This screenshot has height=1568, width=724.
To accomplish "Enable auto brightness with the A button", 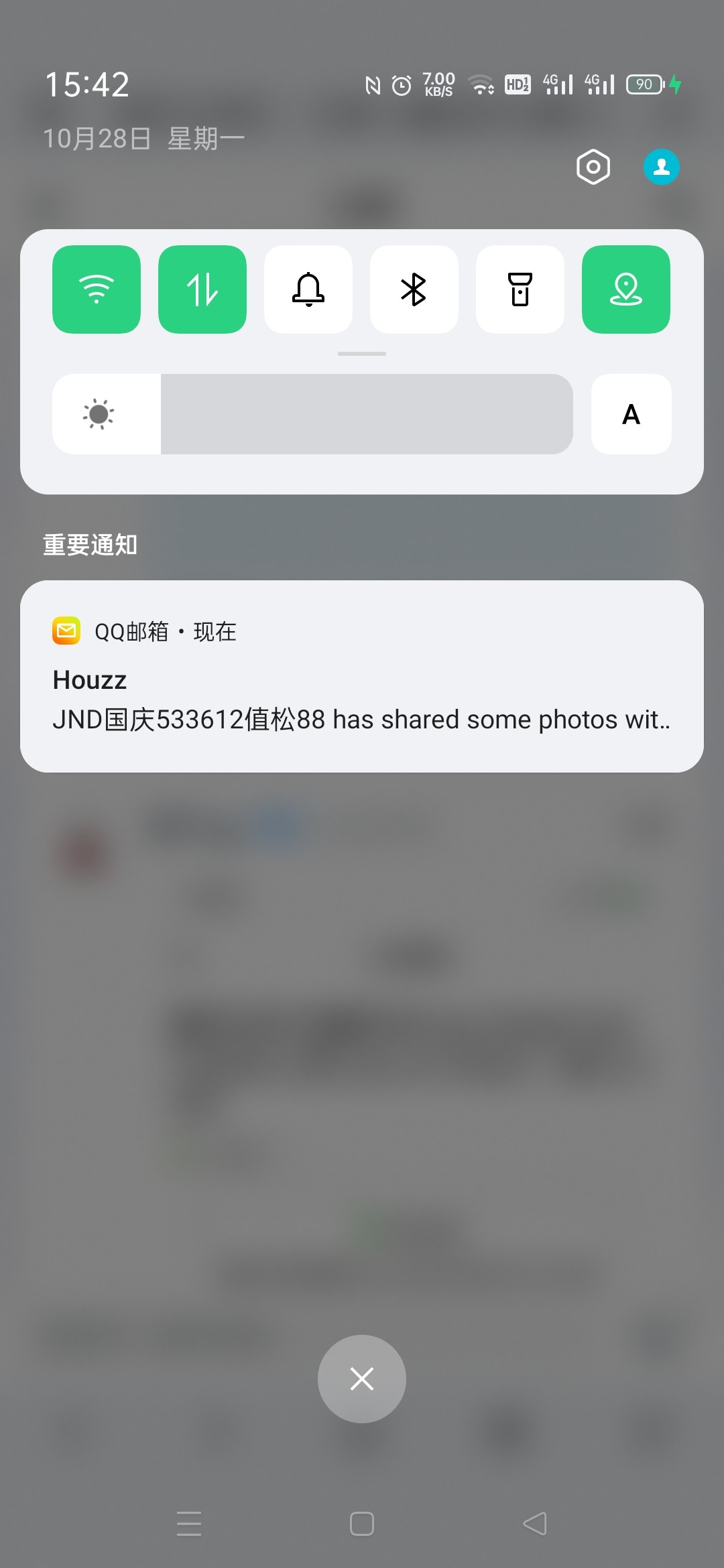I will click(631, 414).
